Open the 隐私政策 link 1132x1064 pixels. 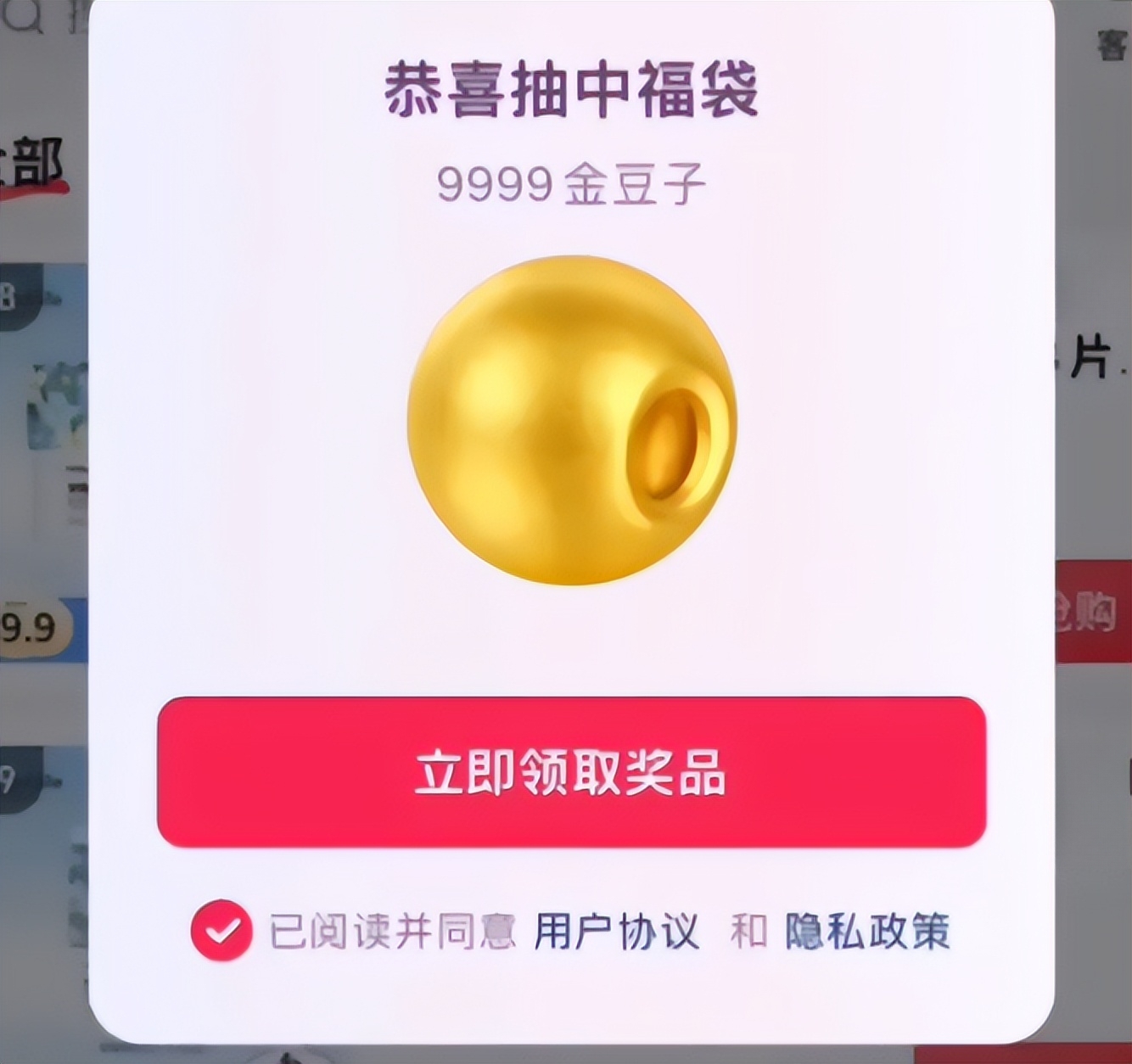pos(866,932)
